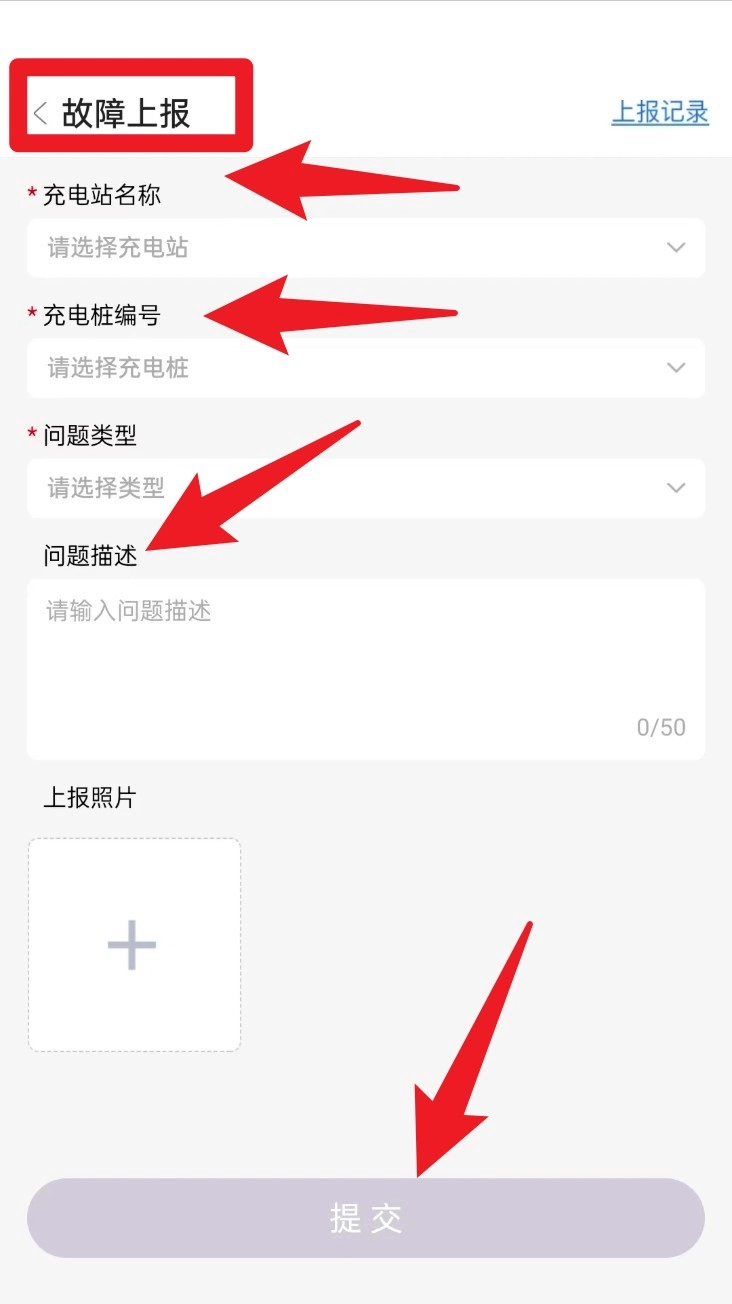Open the 上报记录 link
This screenshot has height=1304, width=732.
coord(660,112)
